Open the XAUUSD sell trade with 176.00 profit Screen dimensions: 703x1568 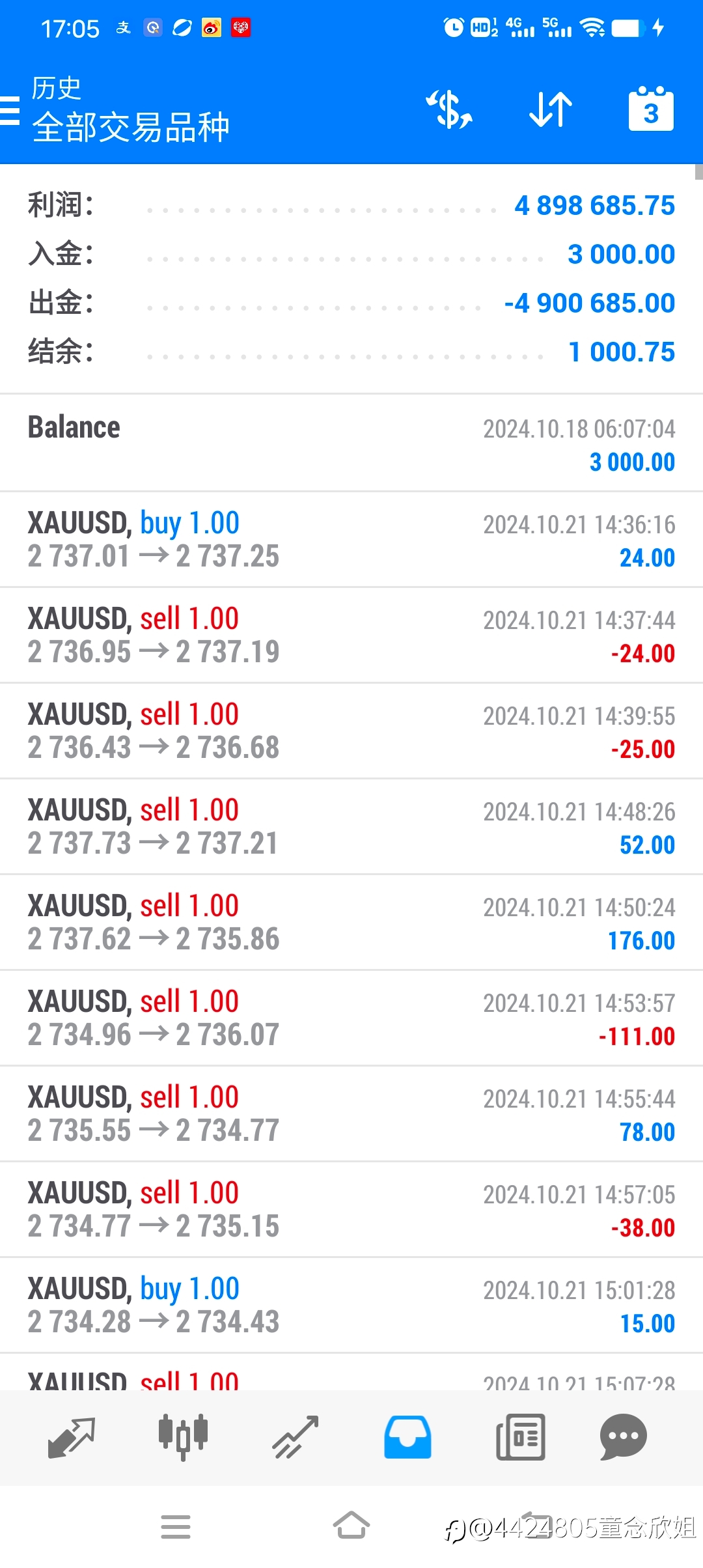[351, 922]
